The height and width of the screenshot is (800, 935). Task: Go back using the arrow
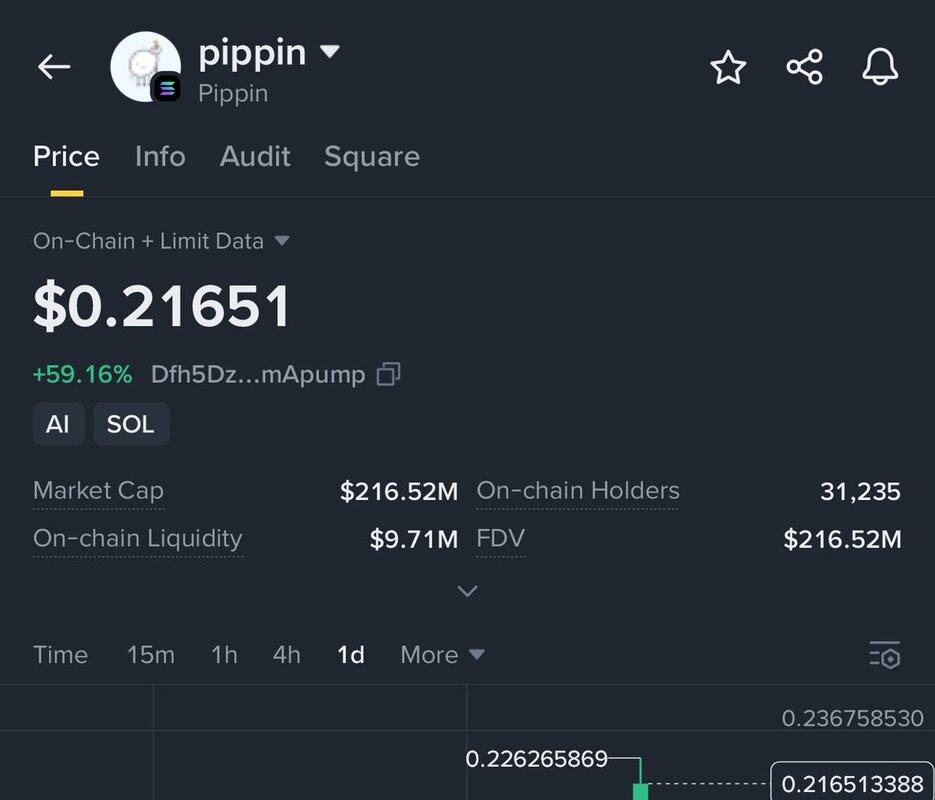pyautogui.click(x=54, y=67)
